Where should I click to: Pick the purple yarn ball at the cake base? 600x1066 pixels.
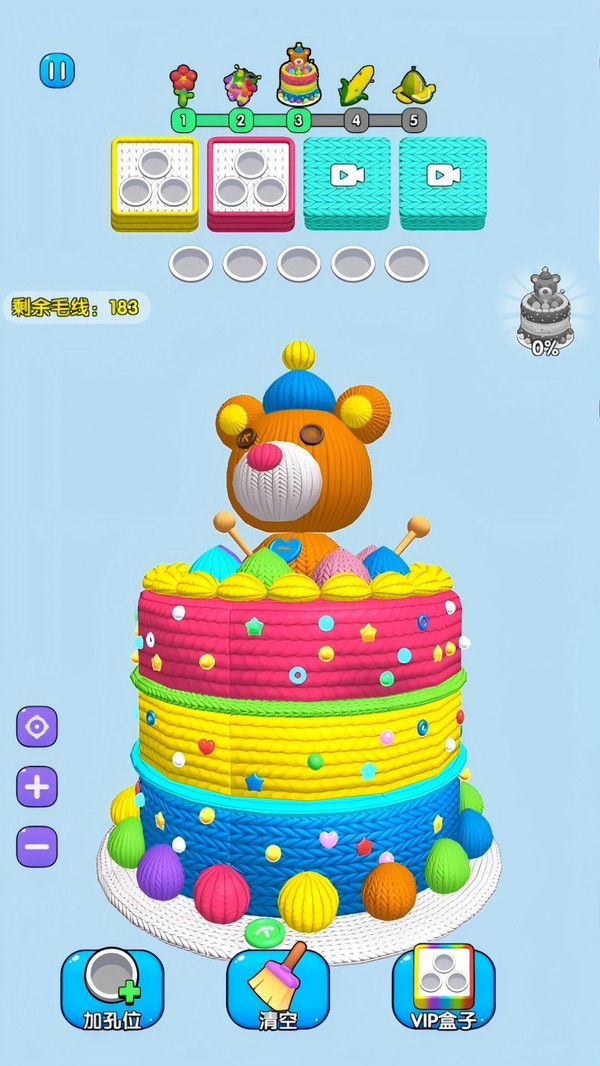coord(160,871)
